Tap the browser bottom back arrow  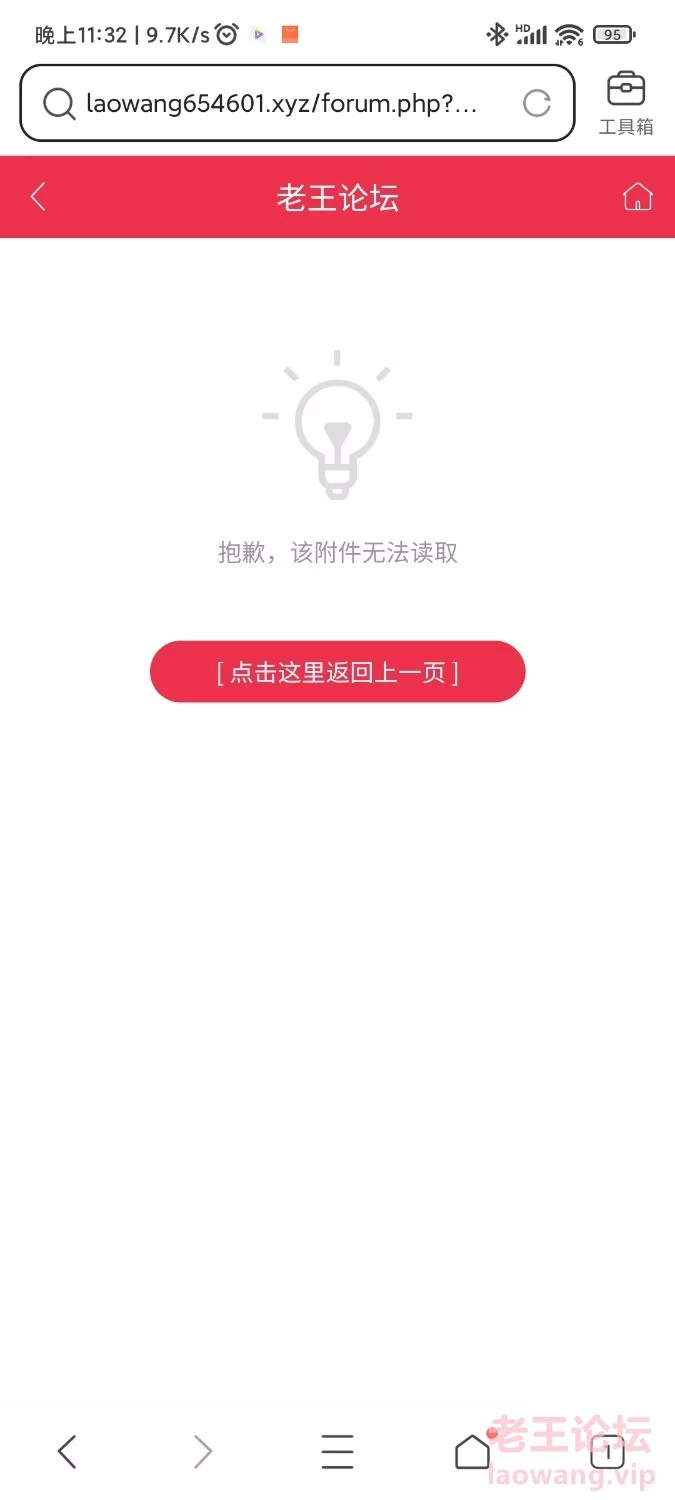click(x=67, y=1451)
